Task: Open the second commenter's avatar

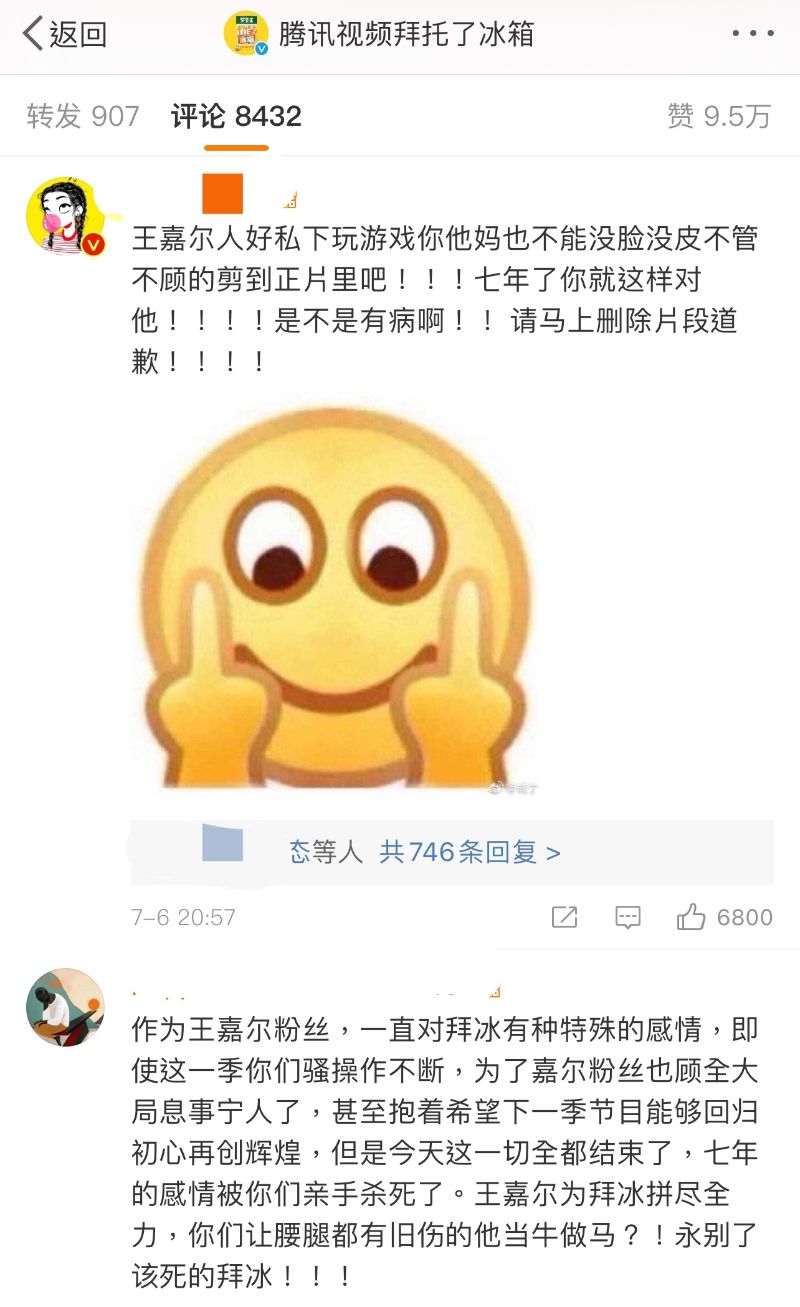Action: [65, 1007]
